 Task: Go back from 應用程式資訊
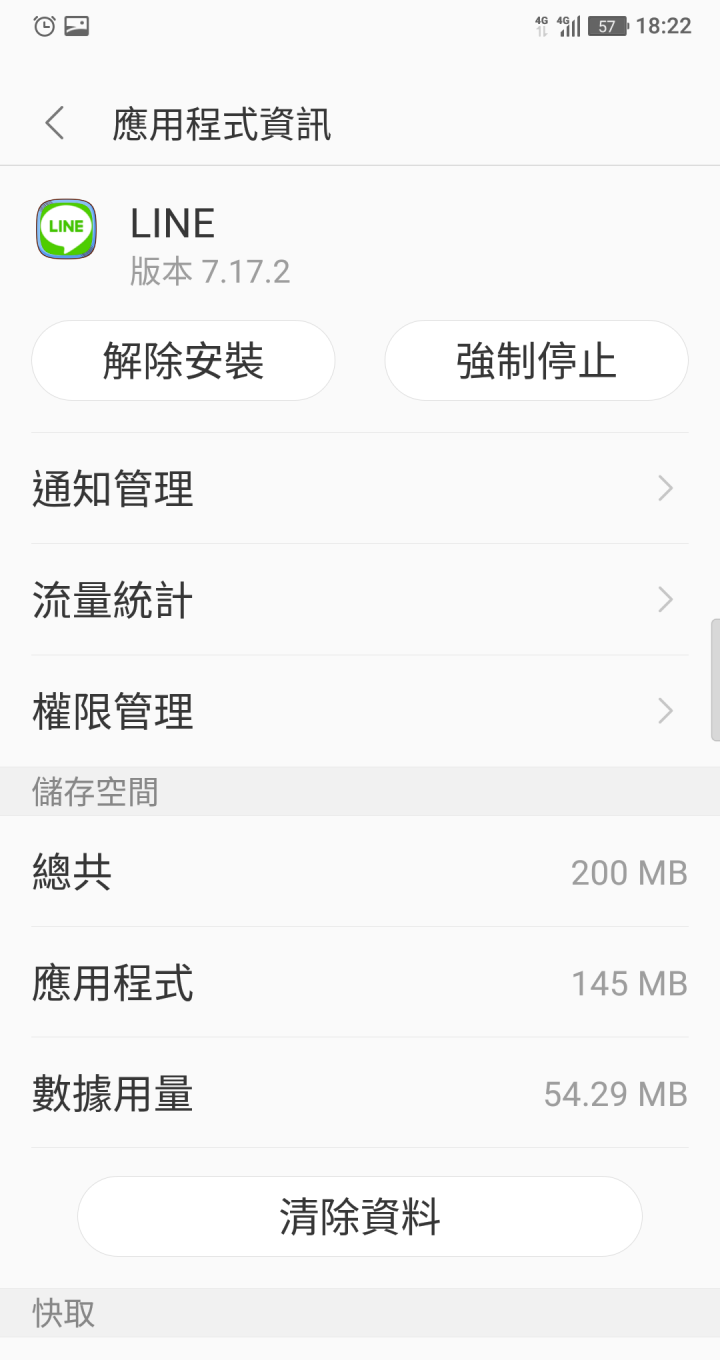(55, 124)
